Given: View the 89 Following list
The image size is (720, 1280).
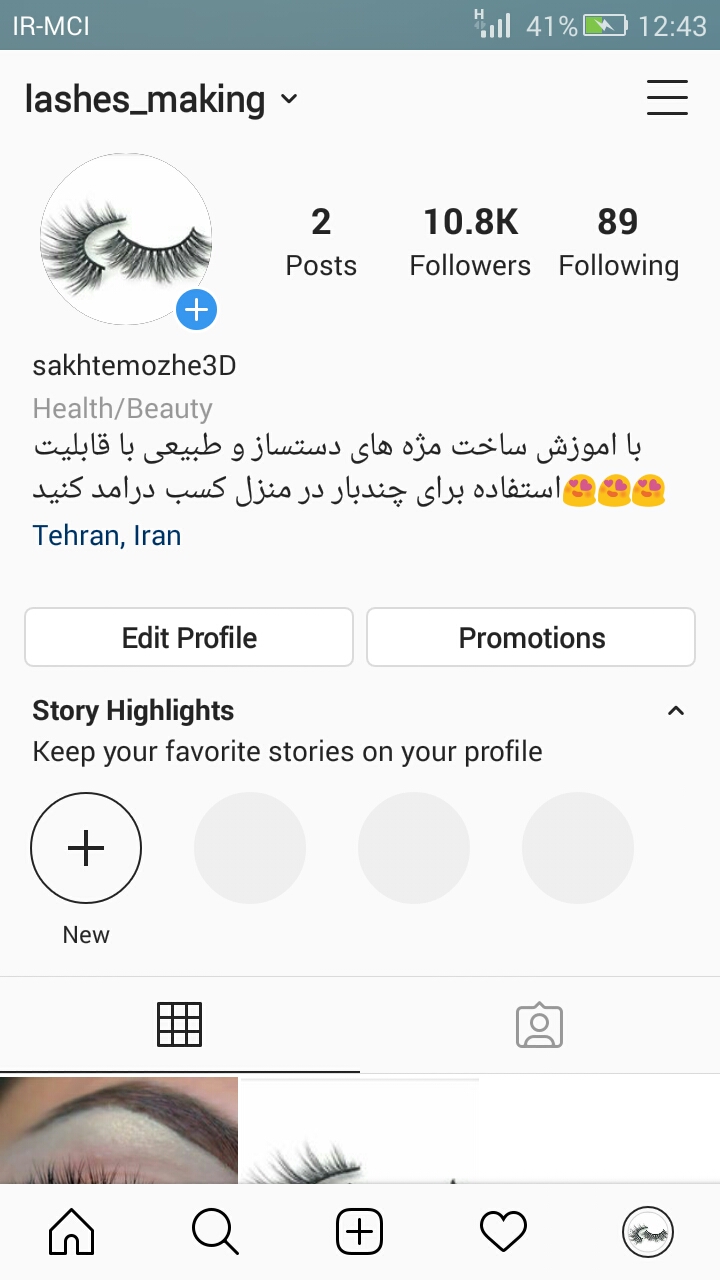Looking at the screenshot, I should click(x=618, y=241).
